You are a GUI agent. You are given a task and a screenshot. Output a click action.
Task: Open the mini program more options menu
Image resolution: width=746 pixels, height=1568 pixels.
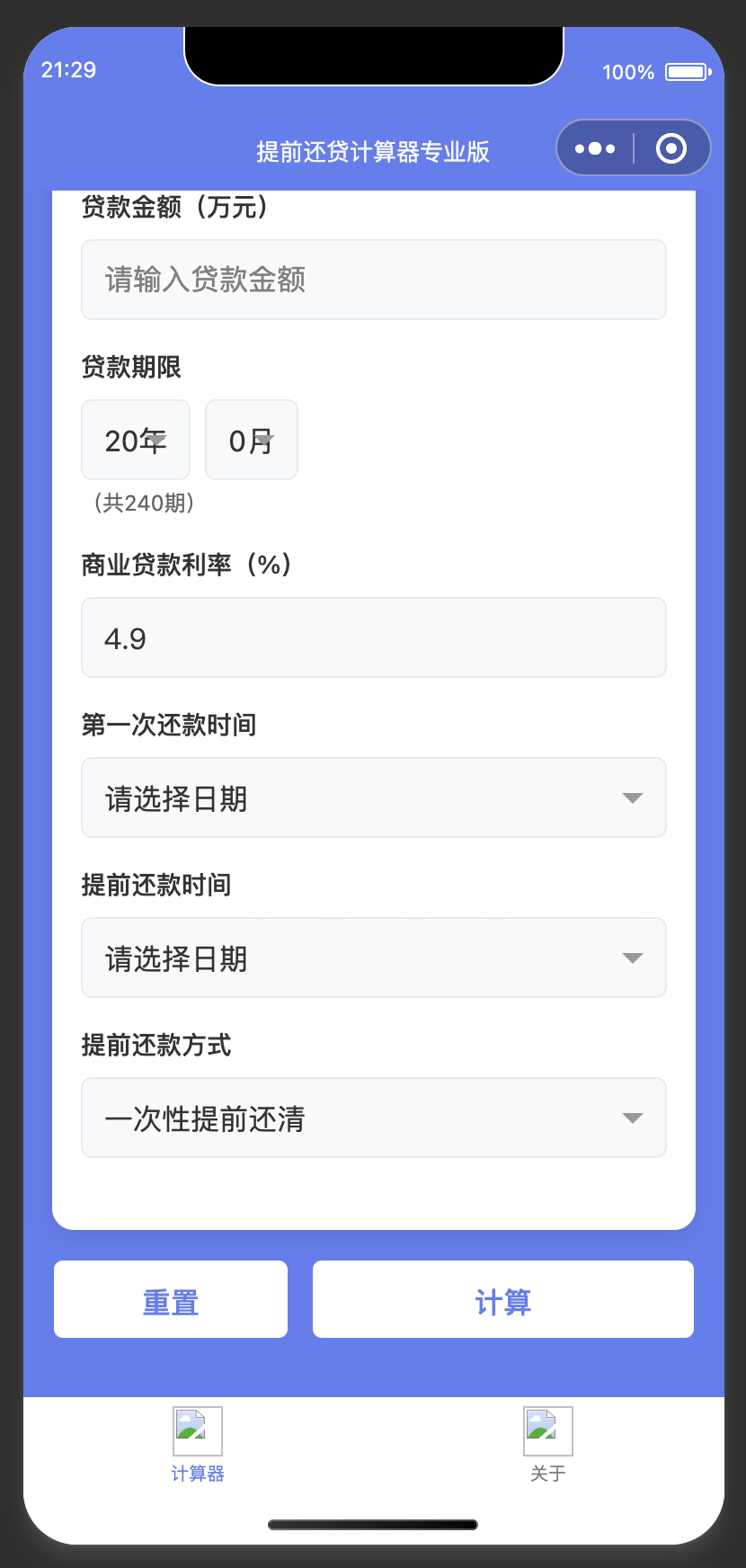coord(595,148)
